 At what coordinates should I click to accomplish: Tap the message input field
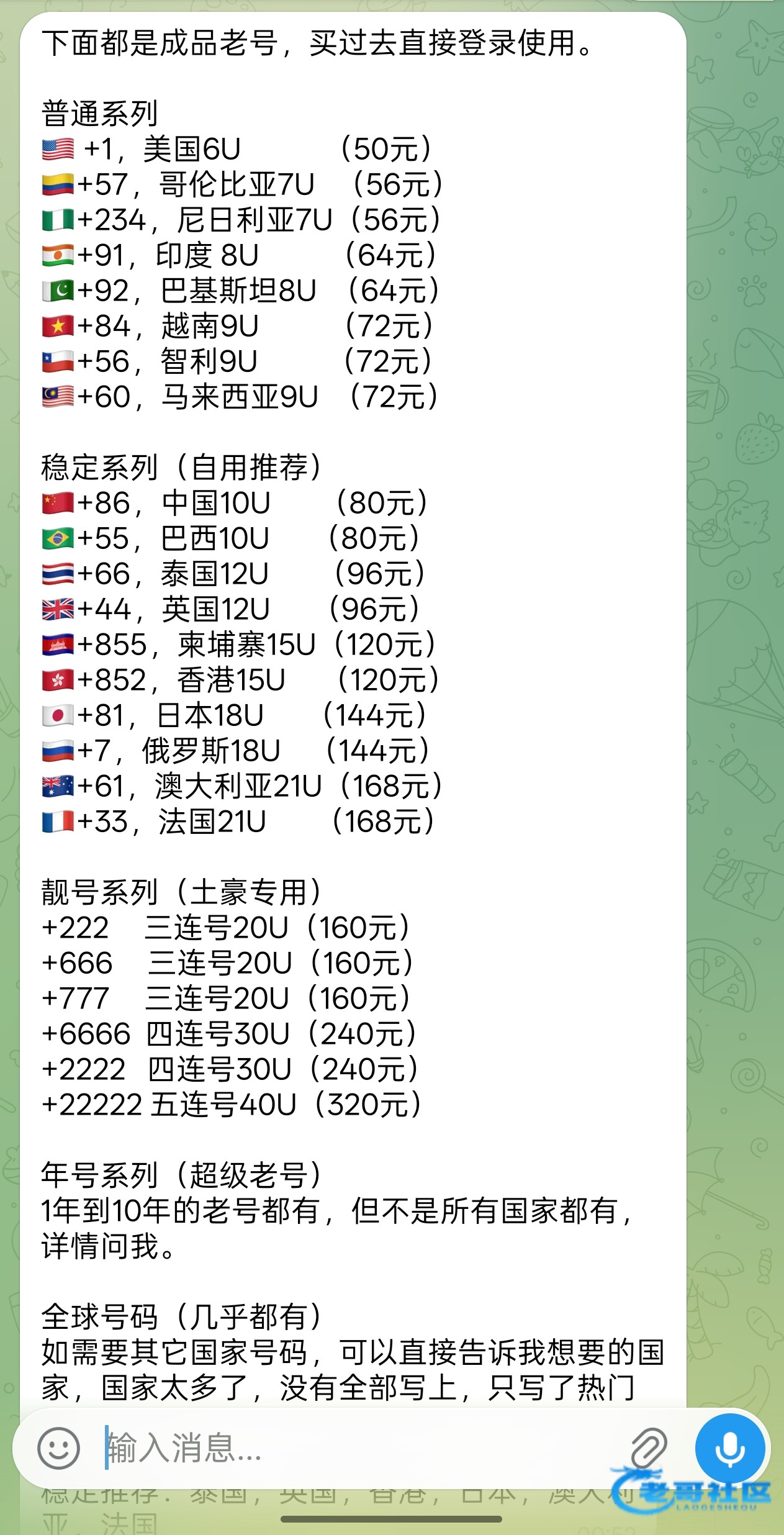tap(360, 1448)
